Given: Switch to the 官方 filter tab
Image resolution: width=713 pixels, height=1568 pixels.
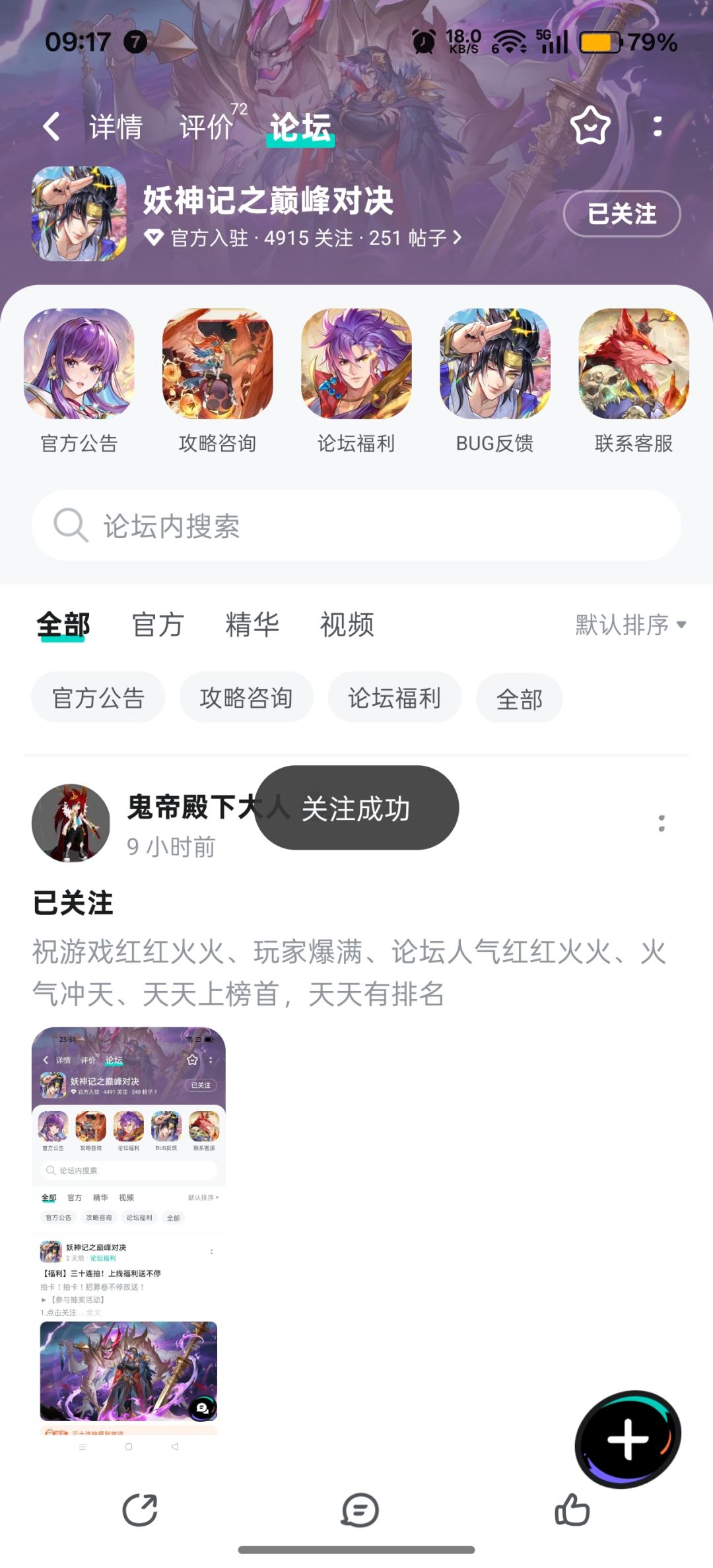Looking at the screenshot, I should [158, 625].
